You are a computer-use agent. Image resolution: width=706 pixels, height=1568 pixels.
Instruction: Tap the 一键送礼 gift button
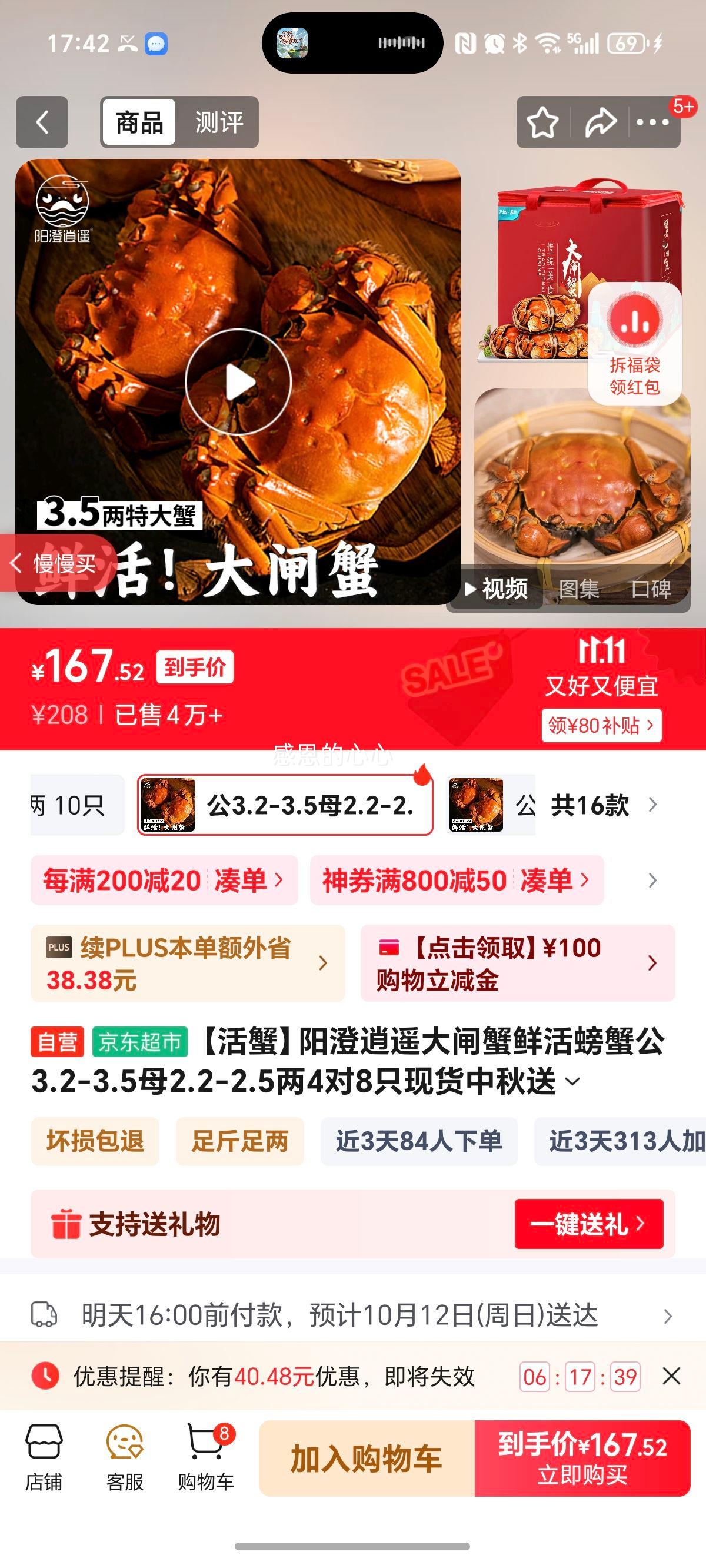(x=588, y=1224)
